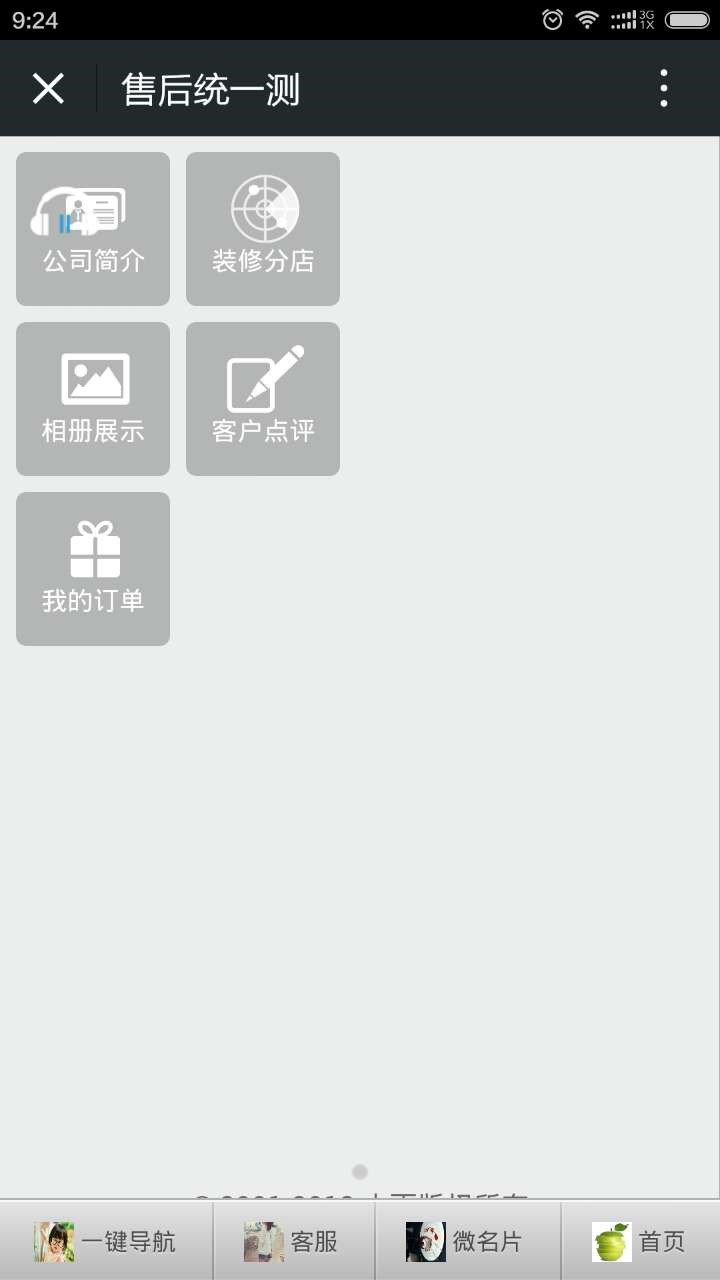Tap the Wi-Fi status bar icon
Viewport: 720px width, 1280px height.
click(587, 18)
